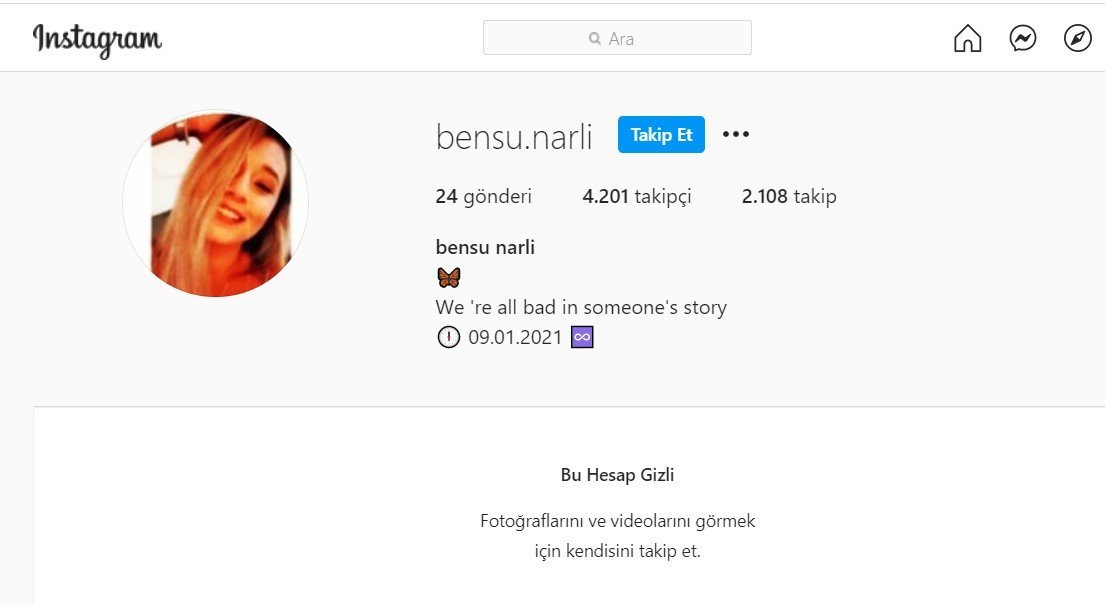Tap the Instagram logo
The image size is (1105, 605).
(x=97, y=39)
